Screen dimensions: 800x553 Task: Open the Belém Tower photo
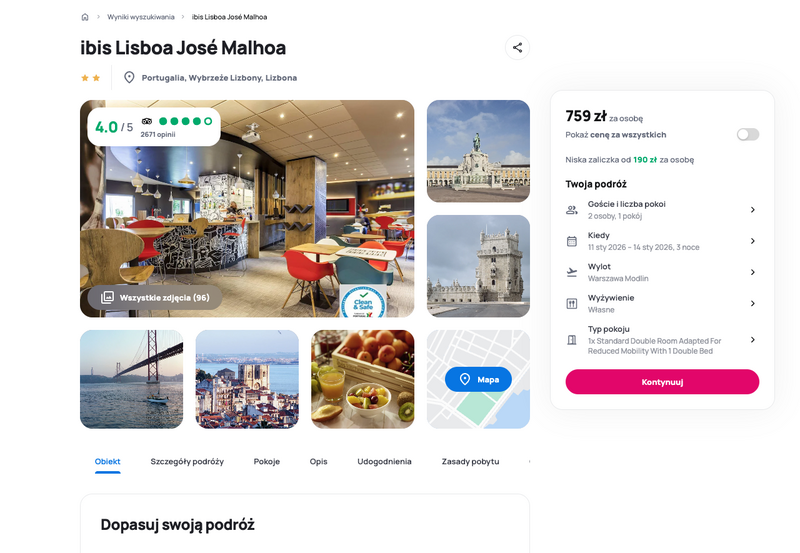coord(478,266)
